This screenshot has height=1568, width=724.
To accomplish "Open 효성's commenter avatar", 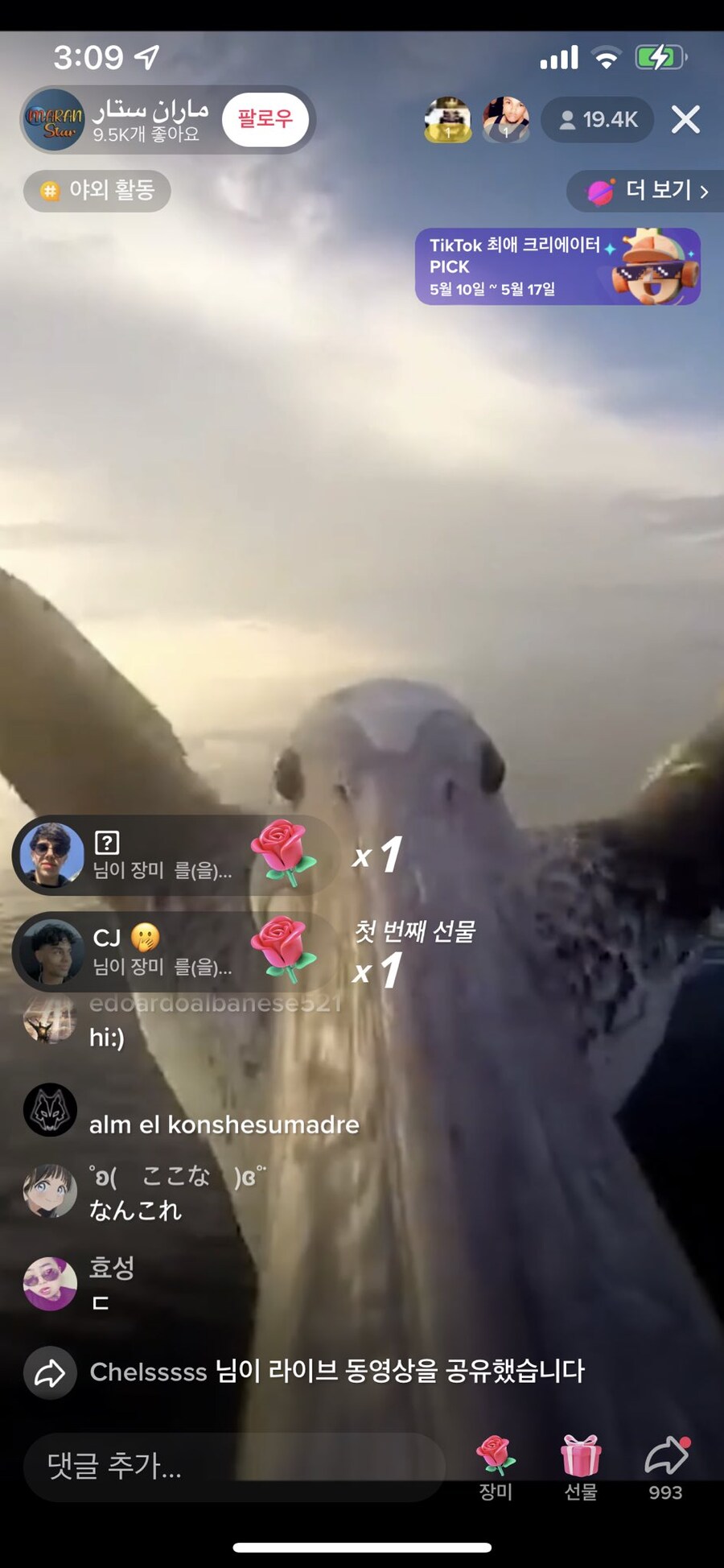I will [x=50, y=1283].
